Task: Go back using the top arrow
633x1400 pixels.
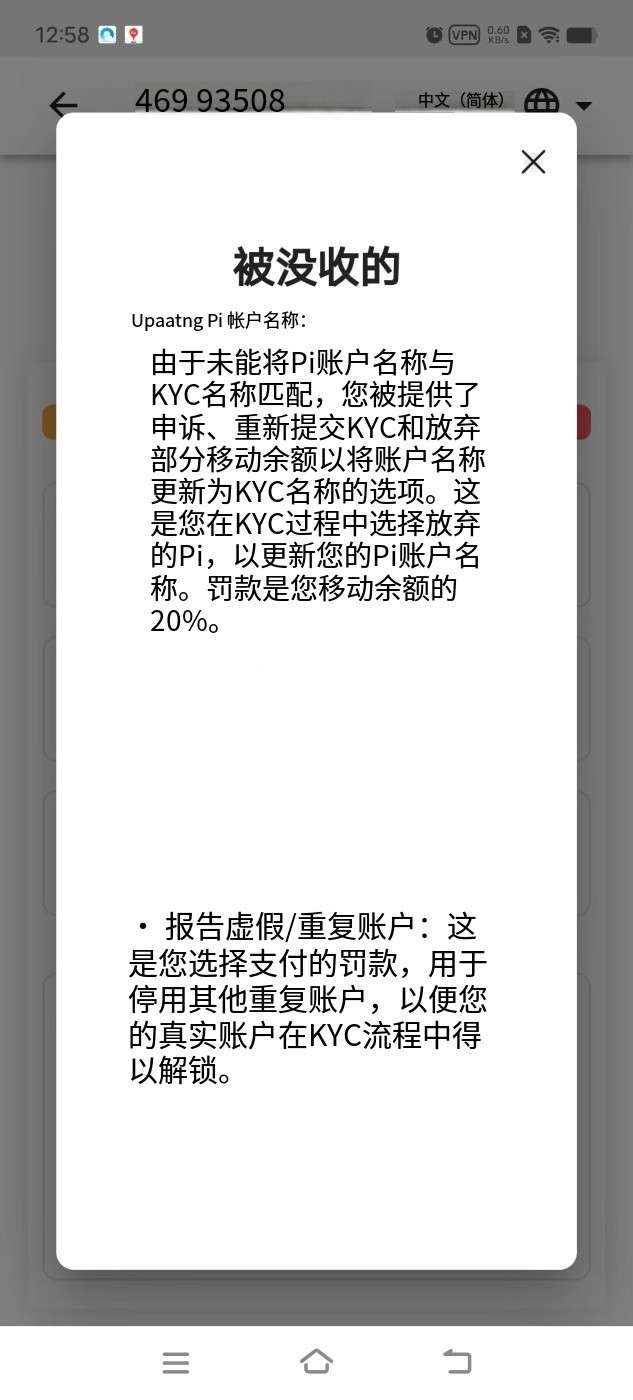Action: (x=64, y=105)
